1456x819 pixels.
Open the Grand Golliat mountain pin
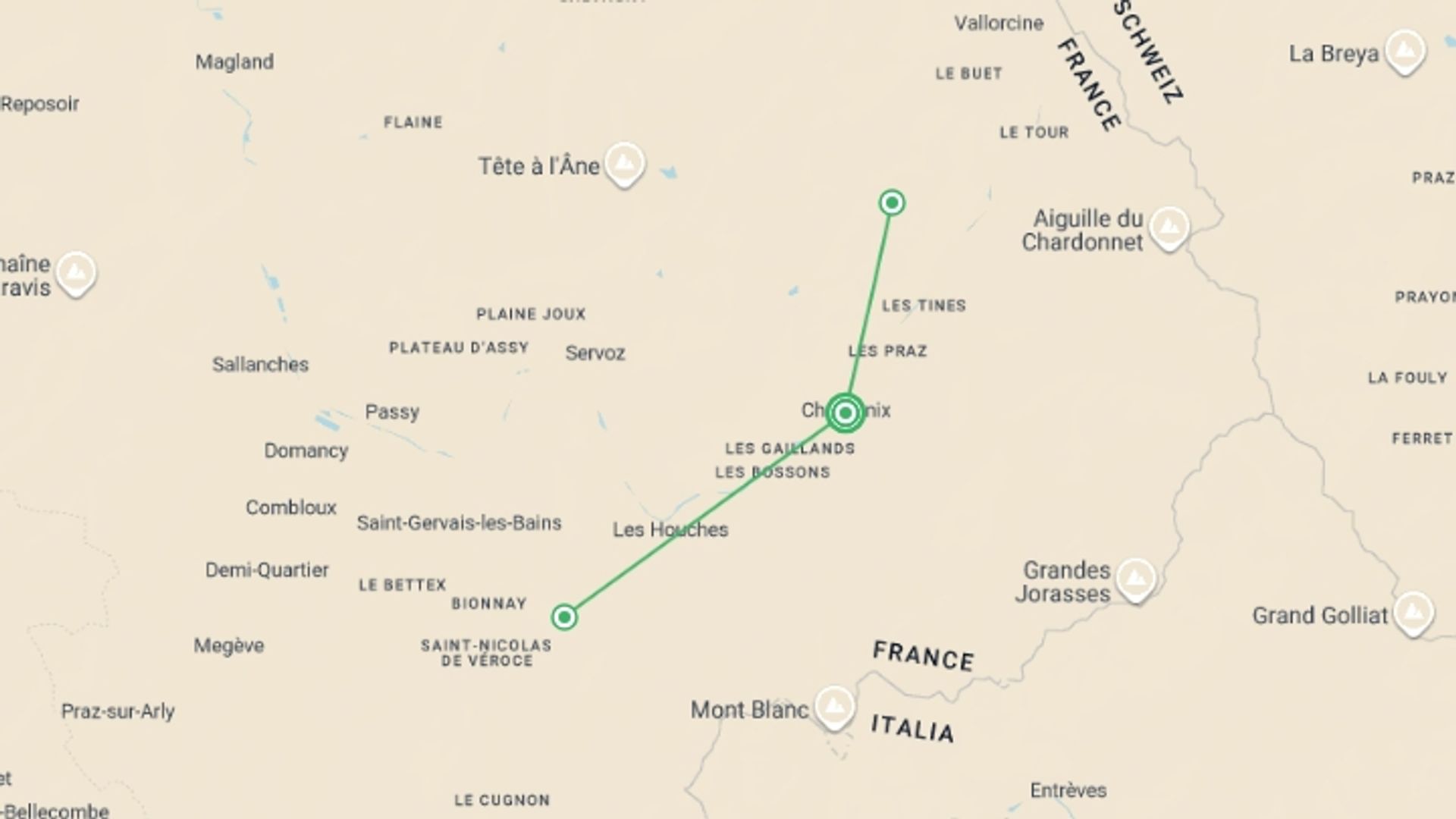(1413, 612)
